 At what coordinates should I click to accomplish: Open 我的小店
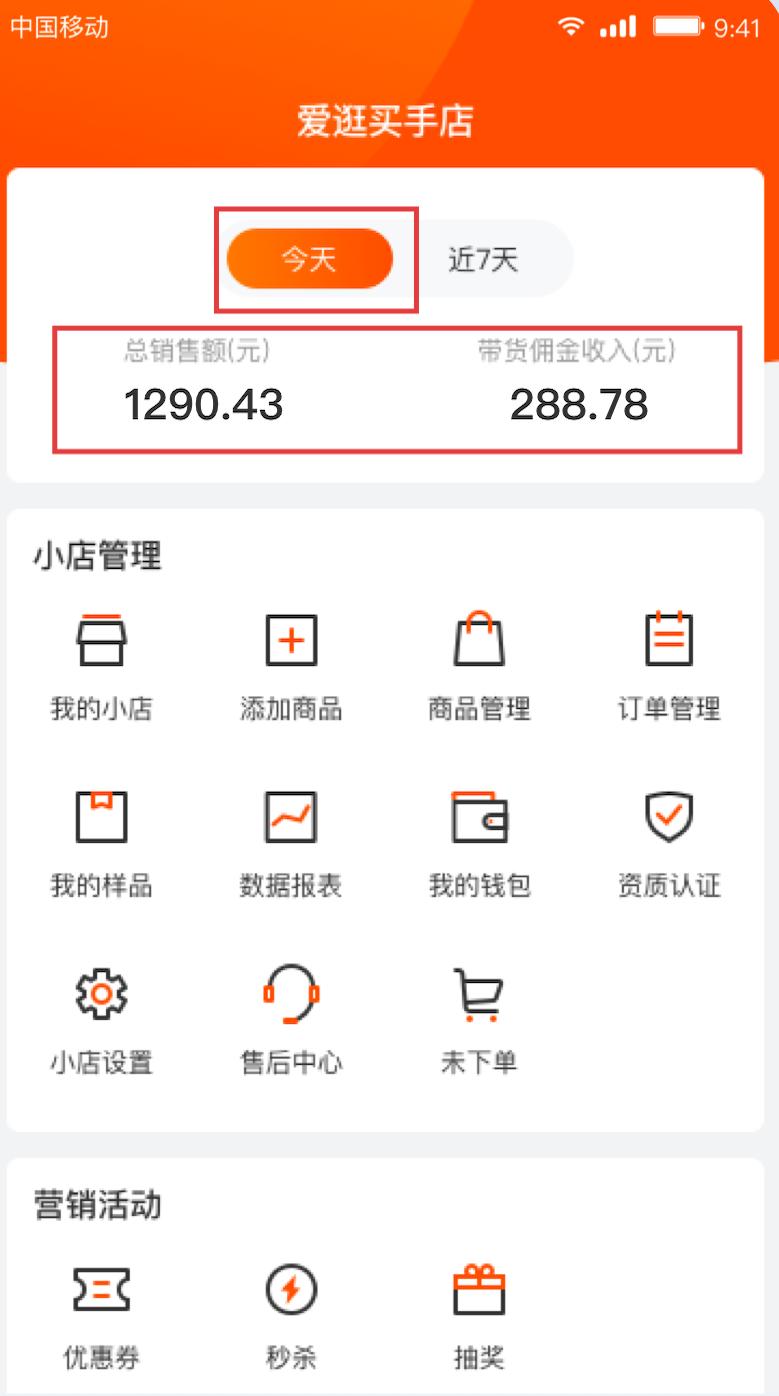pyautogui.click(x=101, y=665)
